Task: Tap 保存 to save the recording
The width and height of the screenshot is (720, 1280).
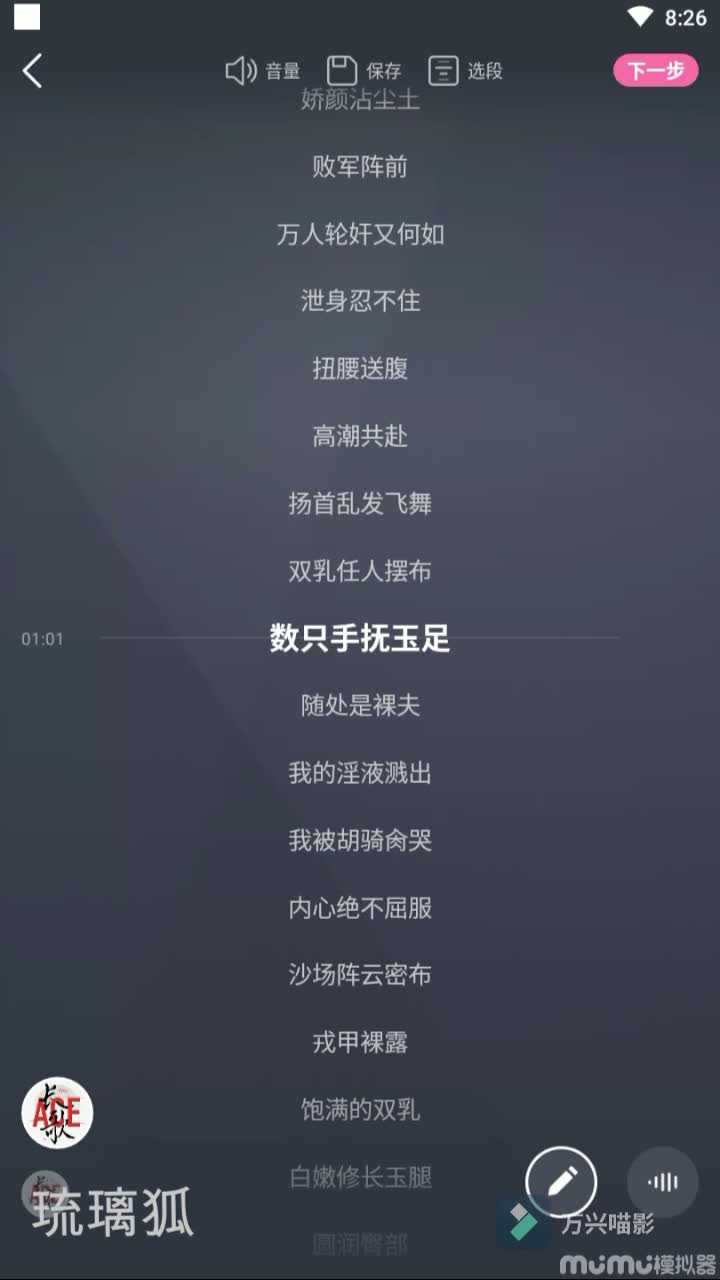Action: [364, 71]
